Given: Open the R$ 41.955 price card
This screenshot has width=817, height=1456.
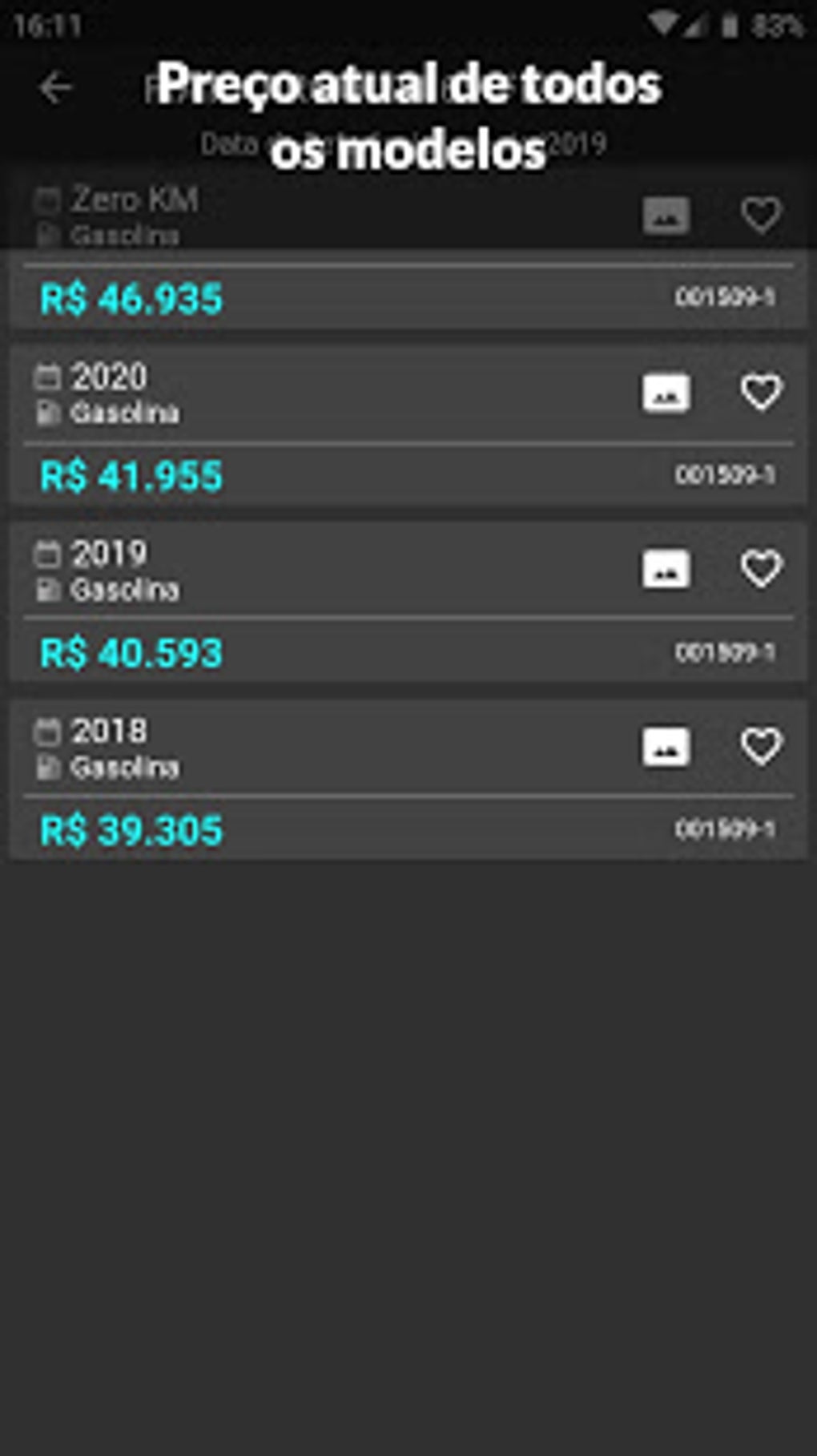Looking at the screenshot, I should tap(408, 427).
